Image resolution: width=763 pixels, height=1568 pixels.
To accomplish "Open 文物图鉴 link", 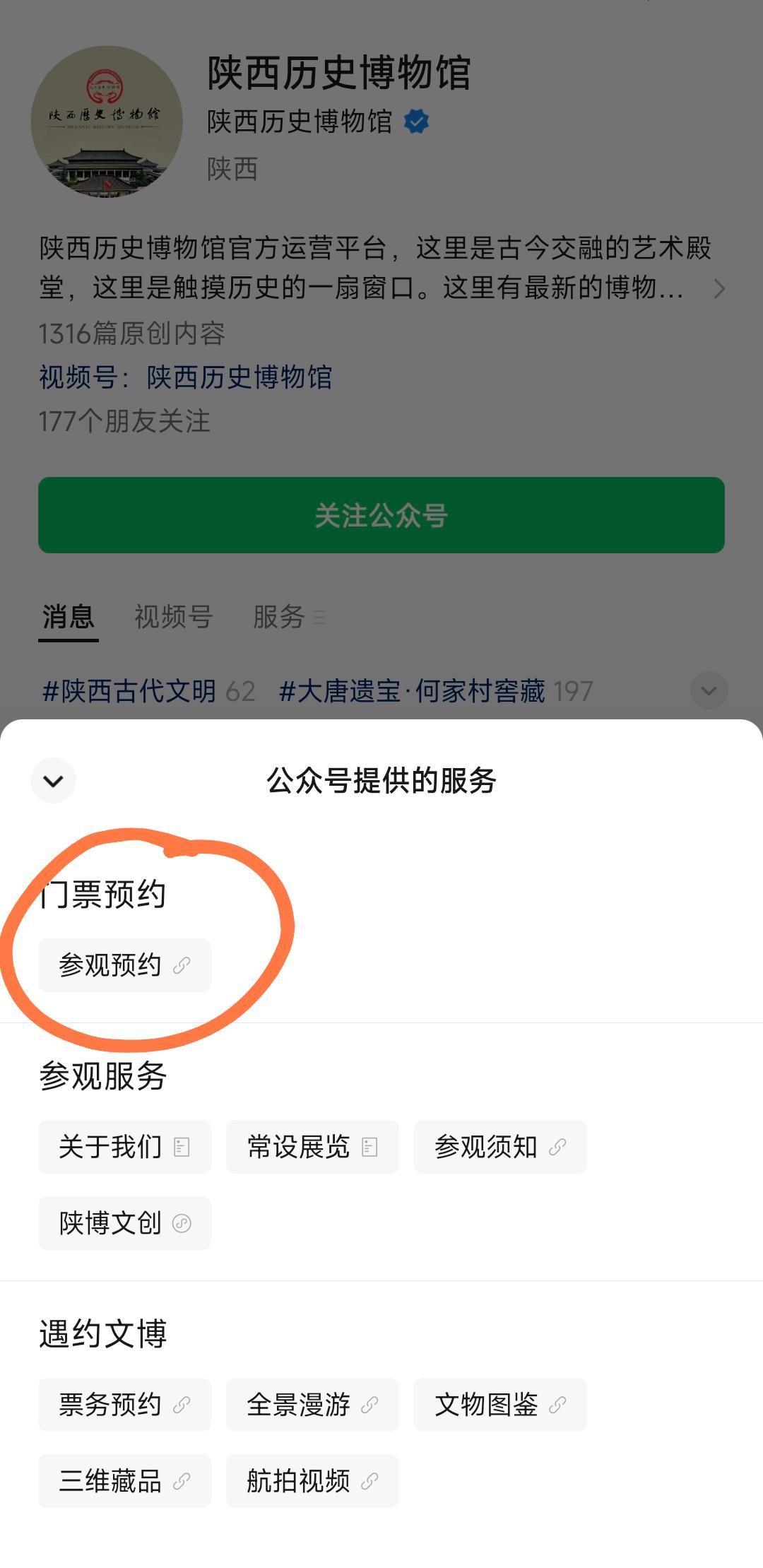I will [500, 1405].
